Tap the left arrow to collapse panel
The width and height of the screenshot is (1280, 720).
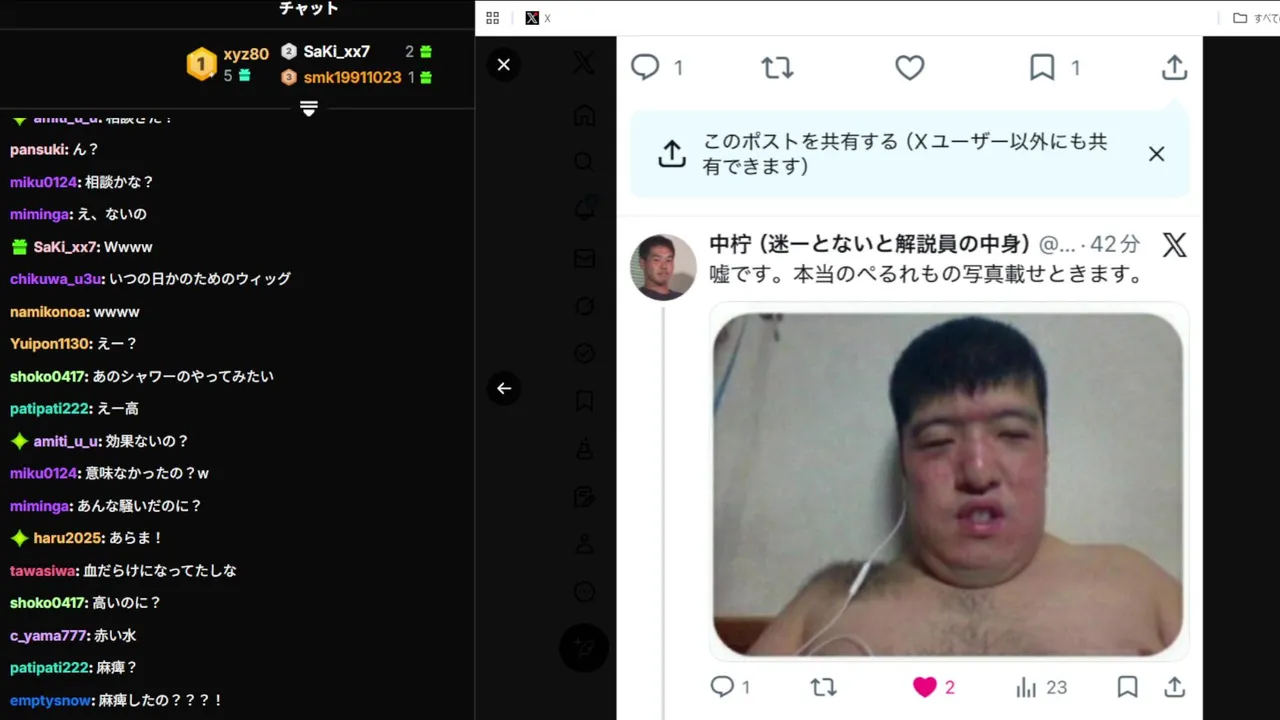pyautogui.click(x=504, y=388)
